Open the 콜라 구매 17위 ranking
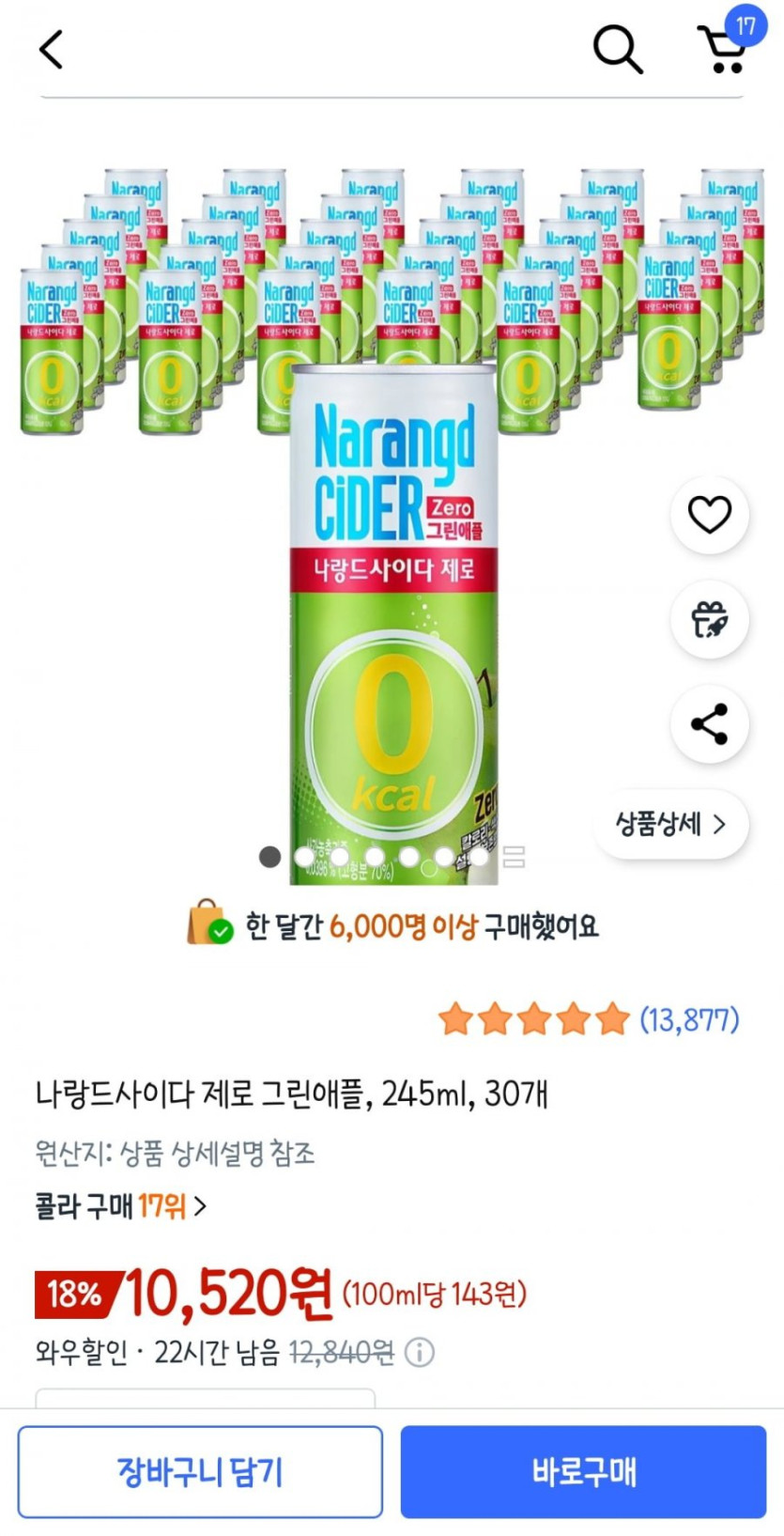Screen dimensions: 784x1536 120,1205
